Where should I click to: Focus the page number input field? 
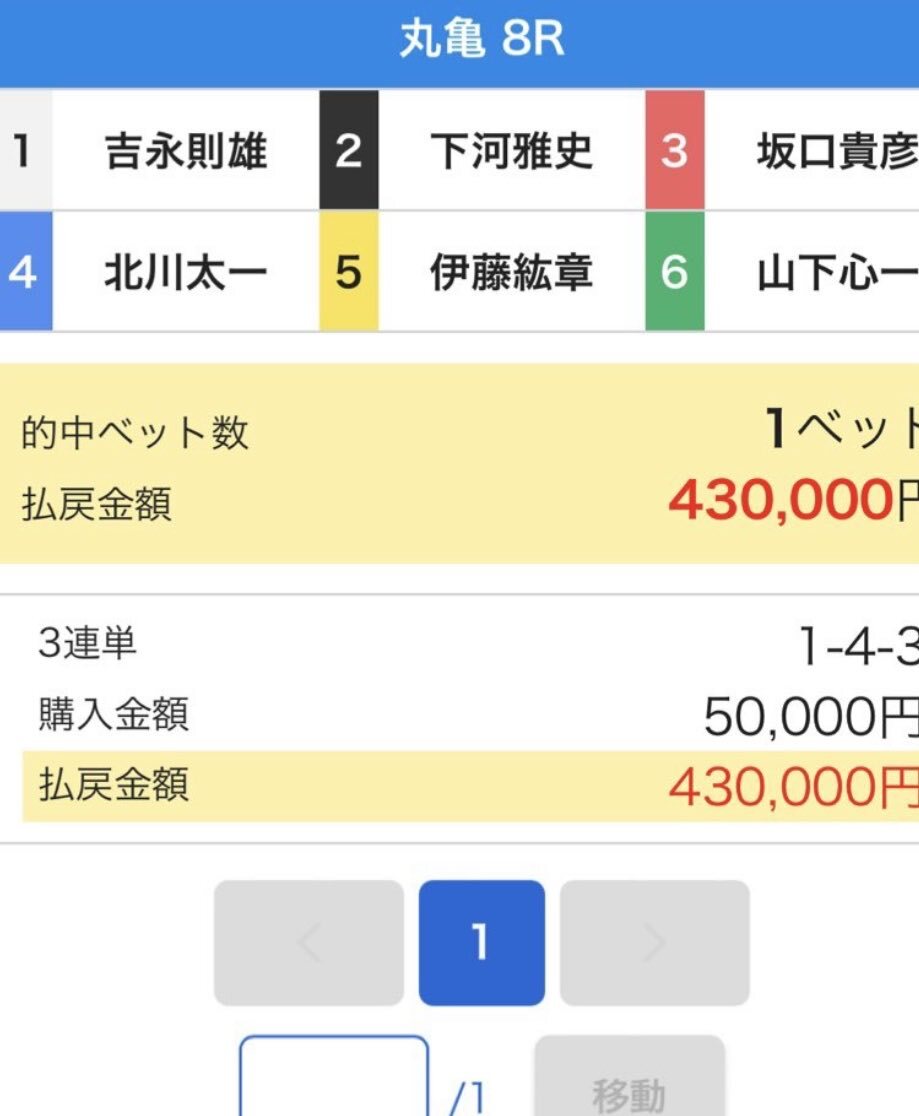tap(334, 1076)
